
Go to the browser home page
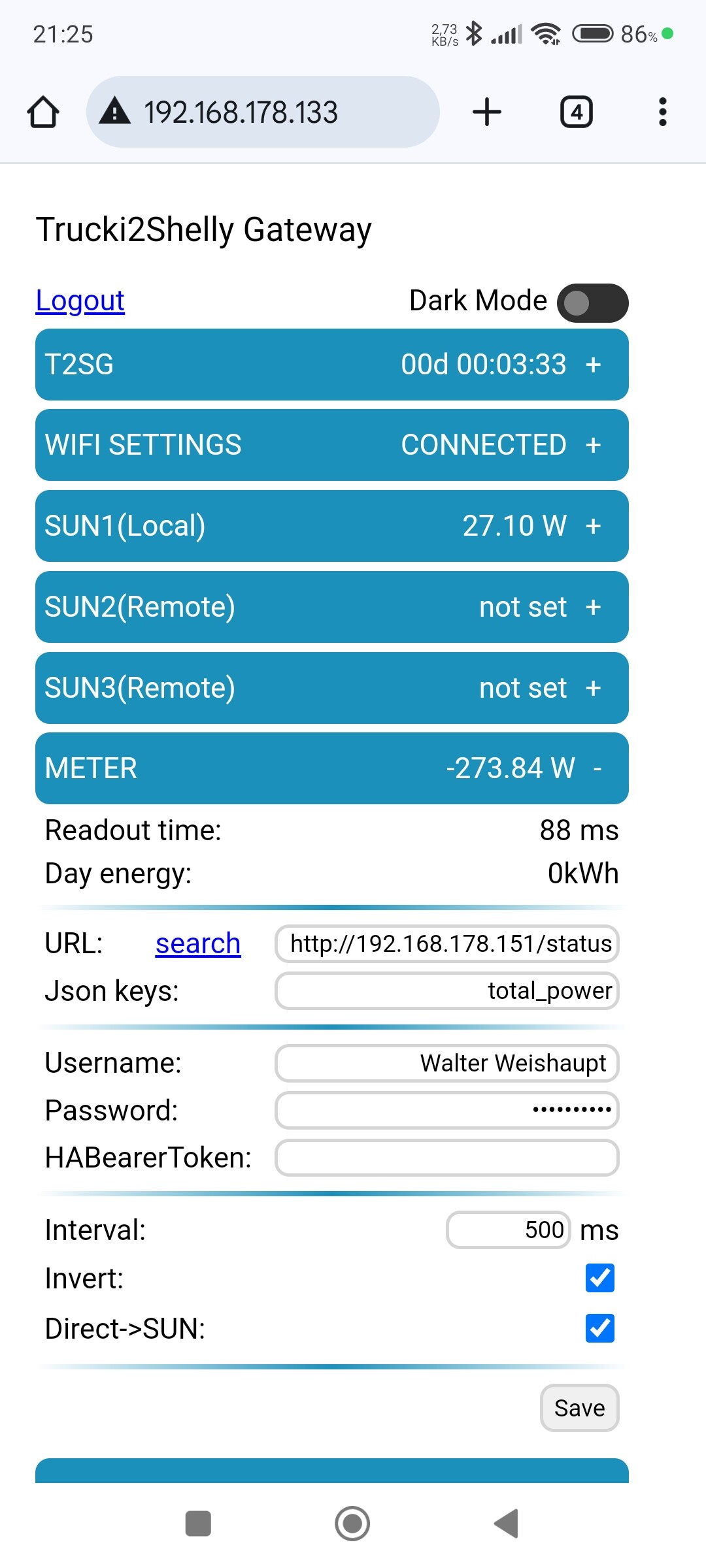tap(43, 112)
